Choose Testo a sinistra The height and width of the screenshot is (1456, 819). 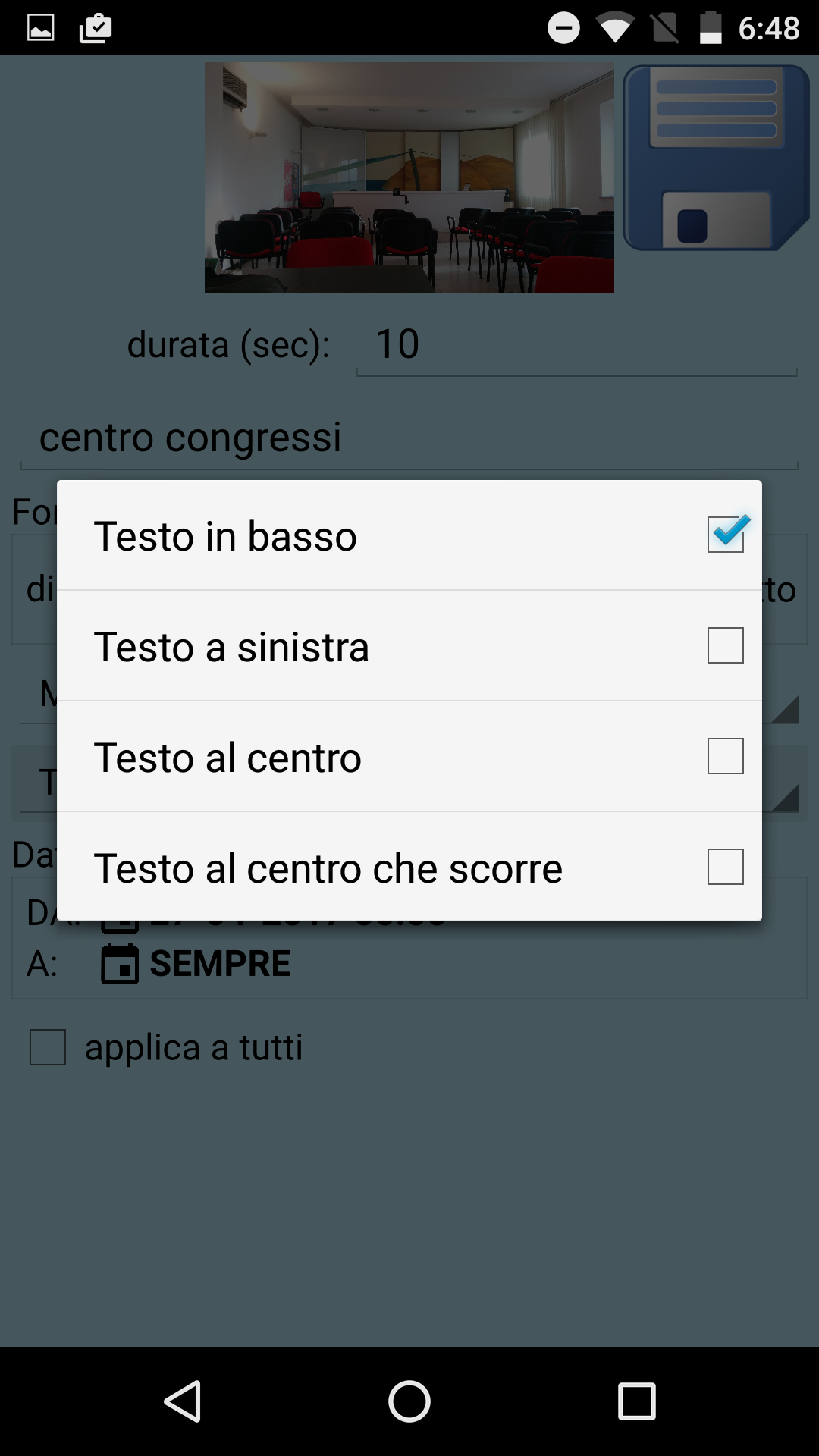(x=409, y=646)
